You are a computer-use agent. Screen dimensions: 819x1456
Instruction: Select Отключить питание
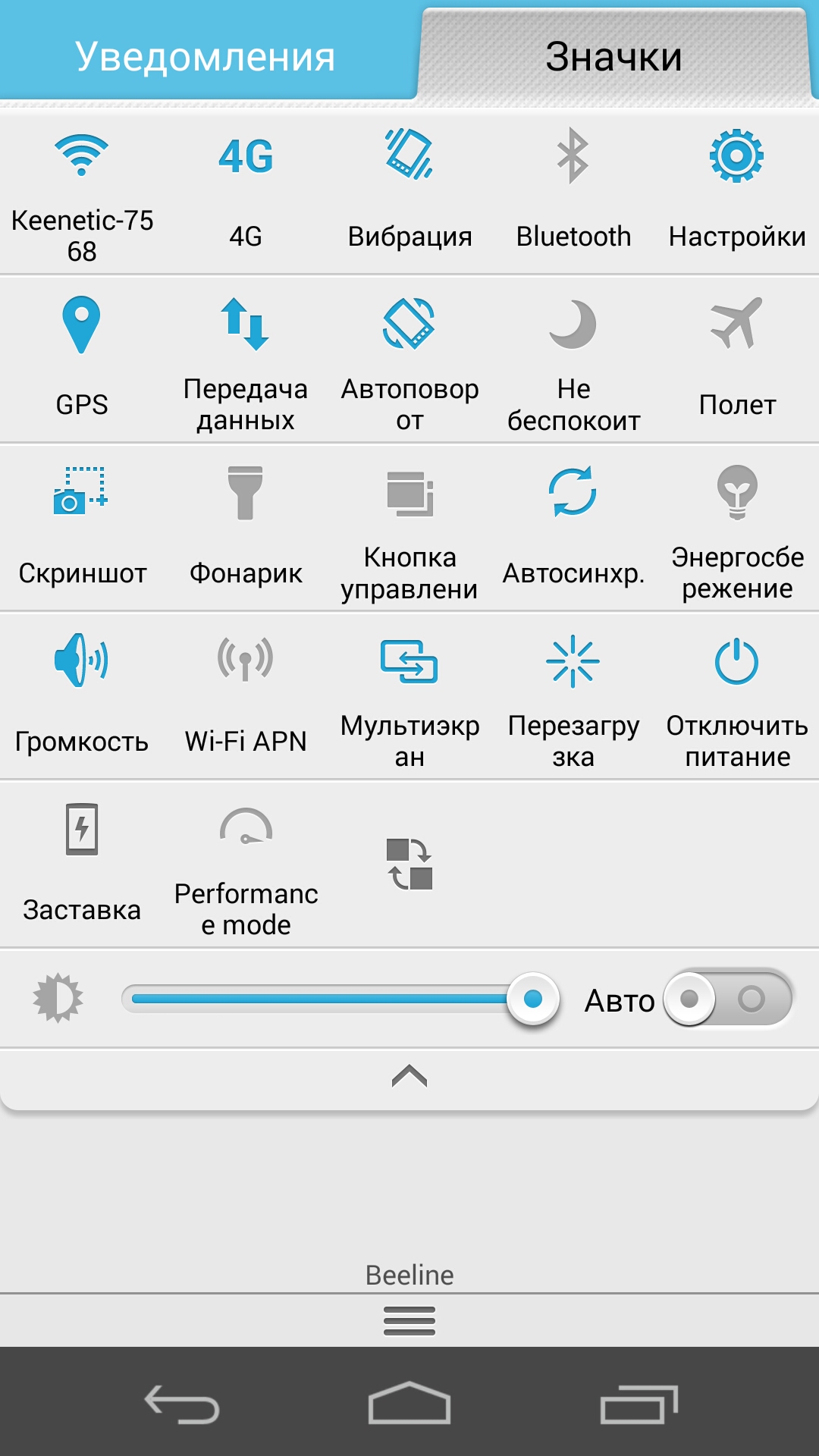pos(737,695)
